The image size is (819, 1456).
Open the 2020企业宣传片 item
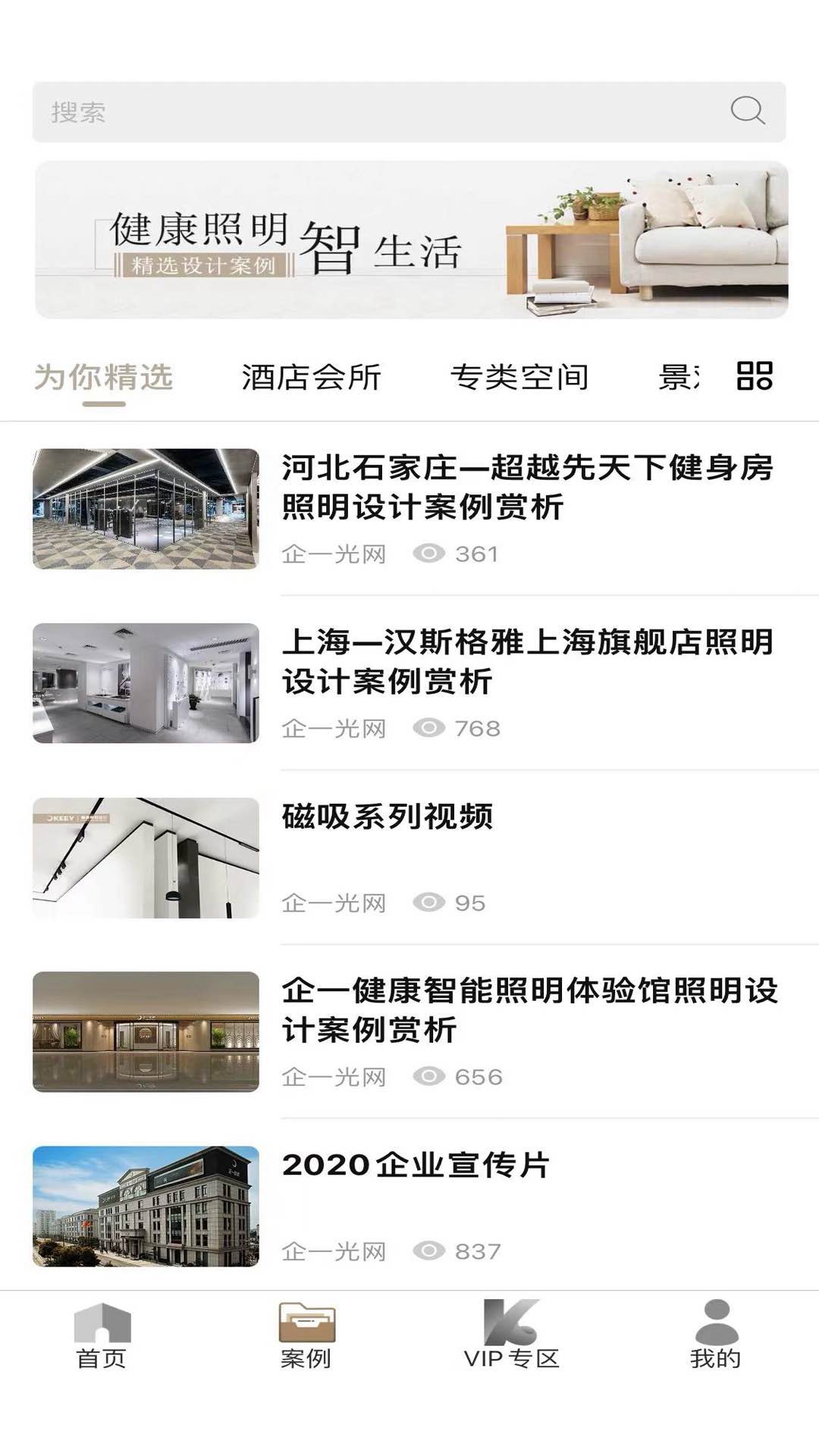(416, 1166)
